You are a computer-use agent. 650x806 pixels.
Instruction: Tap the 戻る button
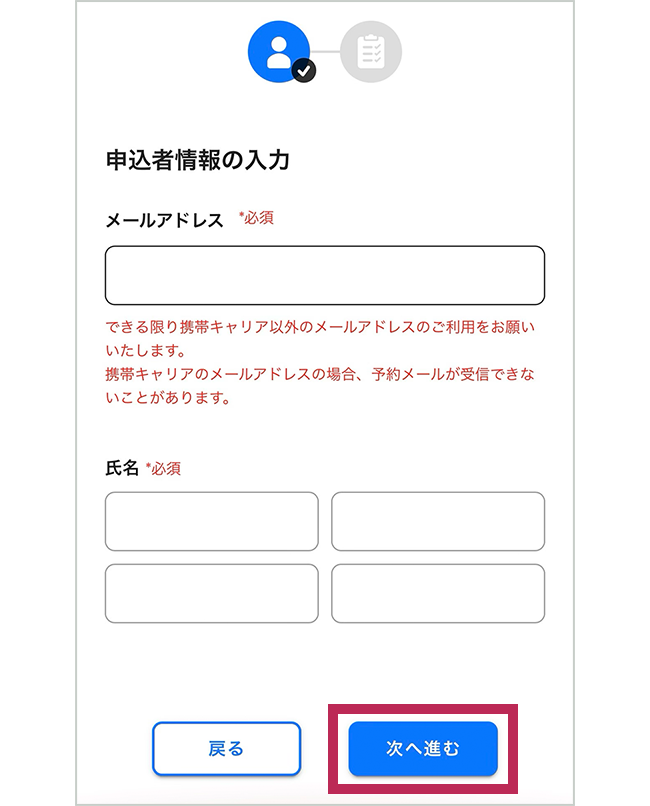click(226, 748)
